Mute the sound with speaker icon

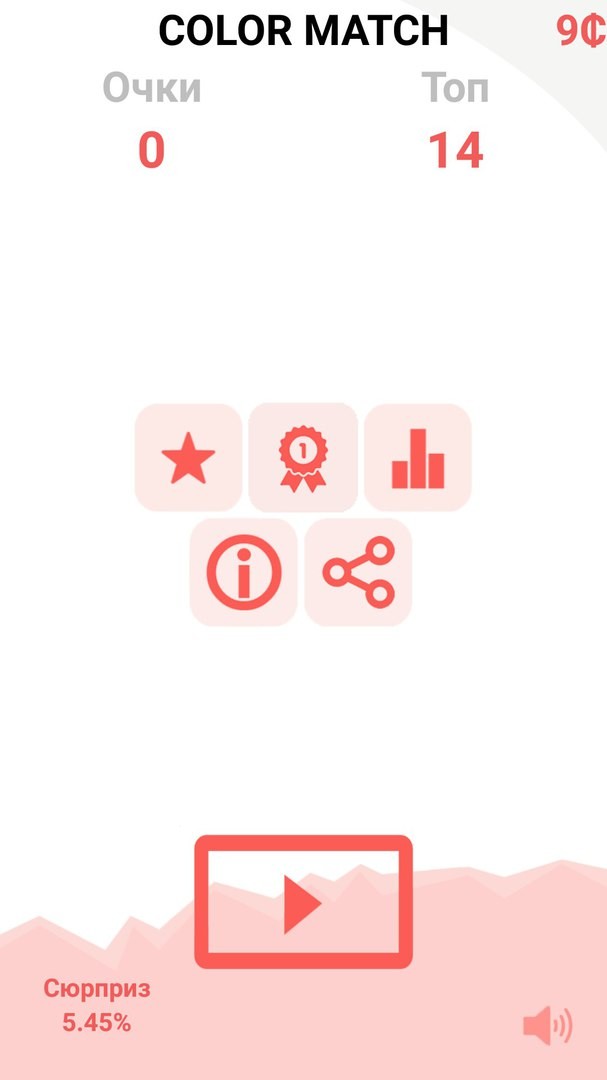click(548, 1026)
